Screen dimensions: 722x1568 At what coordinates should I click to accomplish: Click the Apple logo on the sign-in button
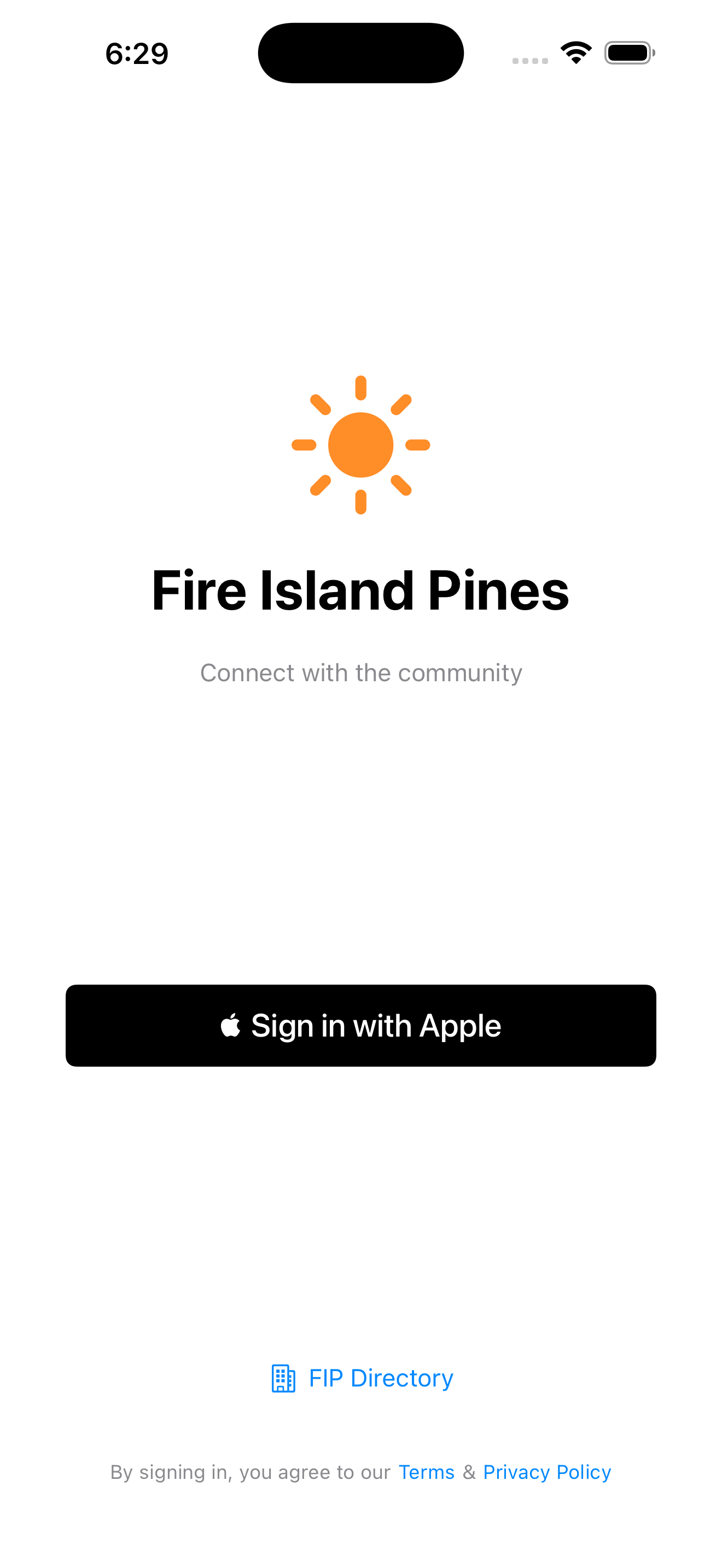231,1025
